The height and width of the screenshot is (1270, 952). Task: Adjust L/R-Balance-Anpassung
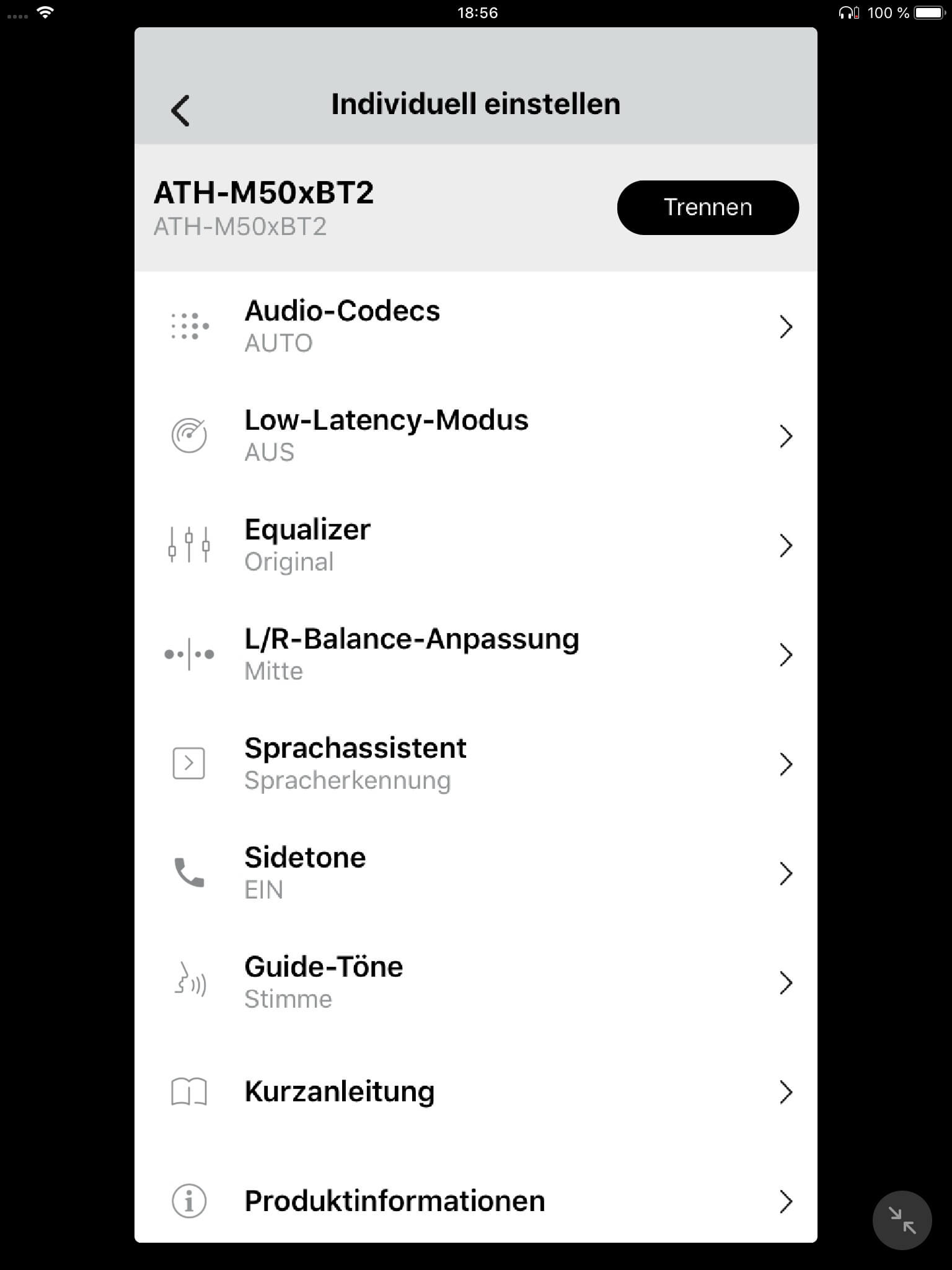click(x=475, y=654)
